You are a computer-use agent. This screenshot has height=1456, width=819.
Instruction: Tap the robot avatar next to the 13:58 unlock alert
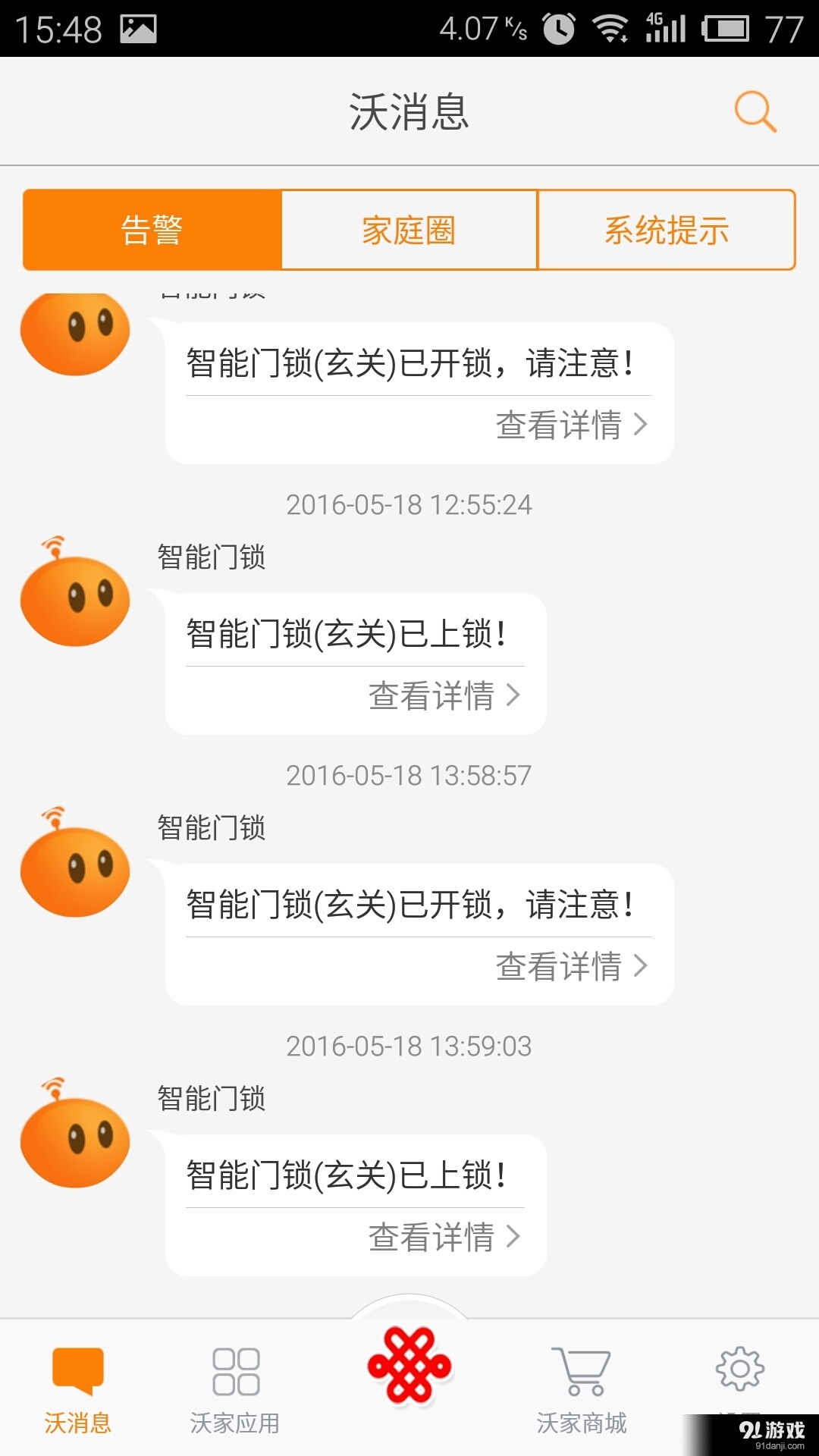pyautogui.click(x=75, y=871)
